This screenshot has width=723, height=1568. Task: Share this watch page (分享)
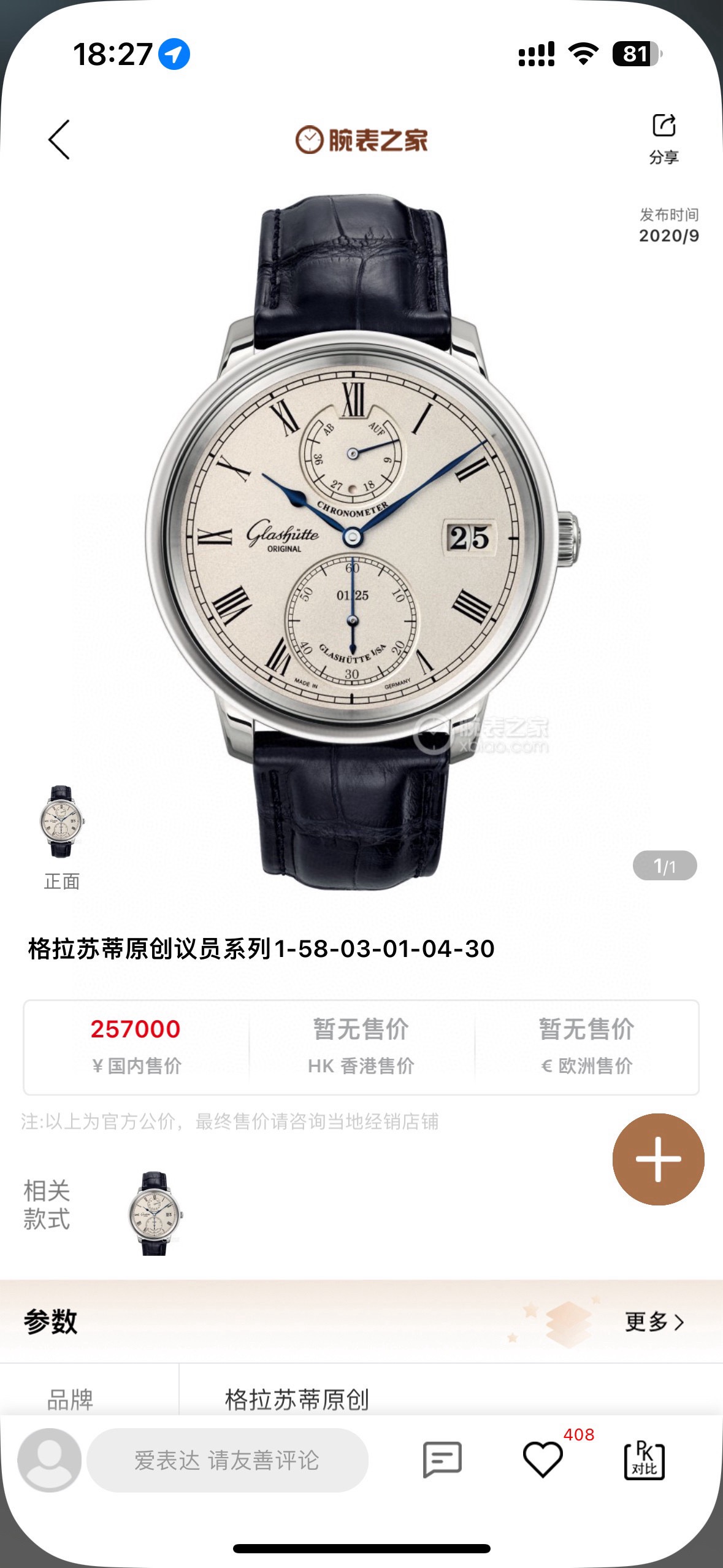(x=664, y=138)
